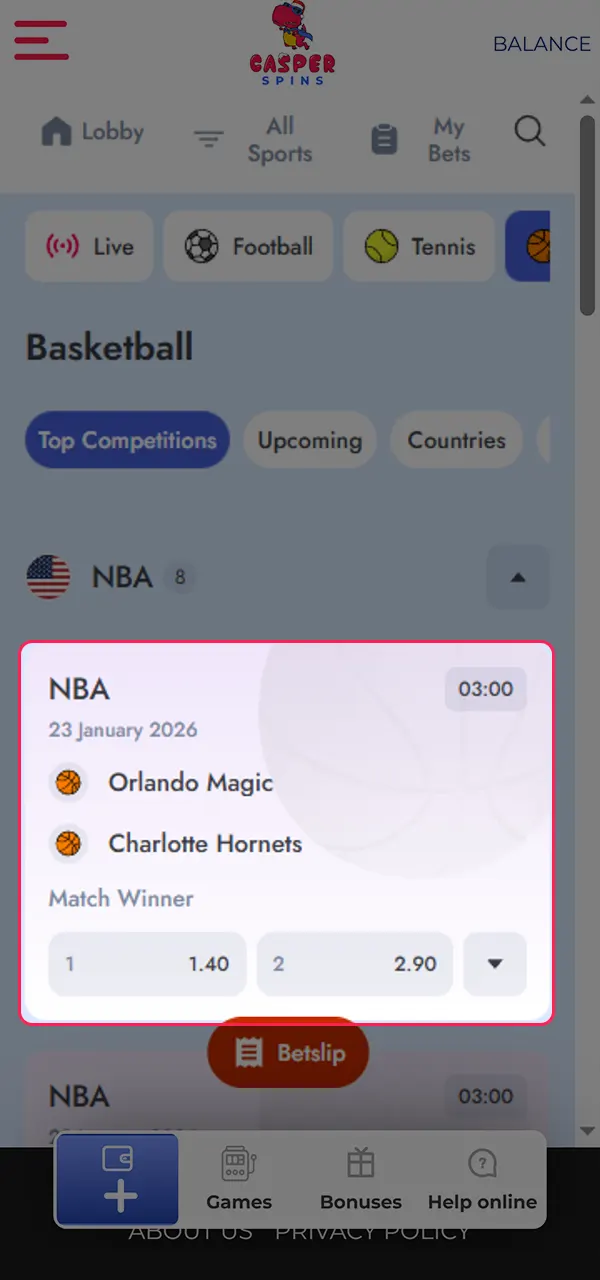Open the hamburger menu
The image size is (600, 1280).
(41, 41)
